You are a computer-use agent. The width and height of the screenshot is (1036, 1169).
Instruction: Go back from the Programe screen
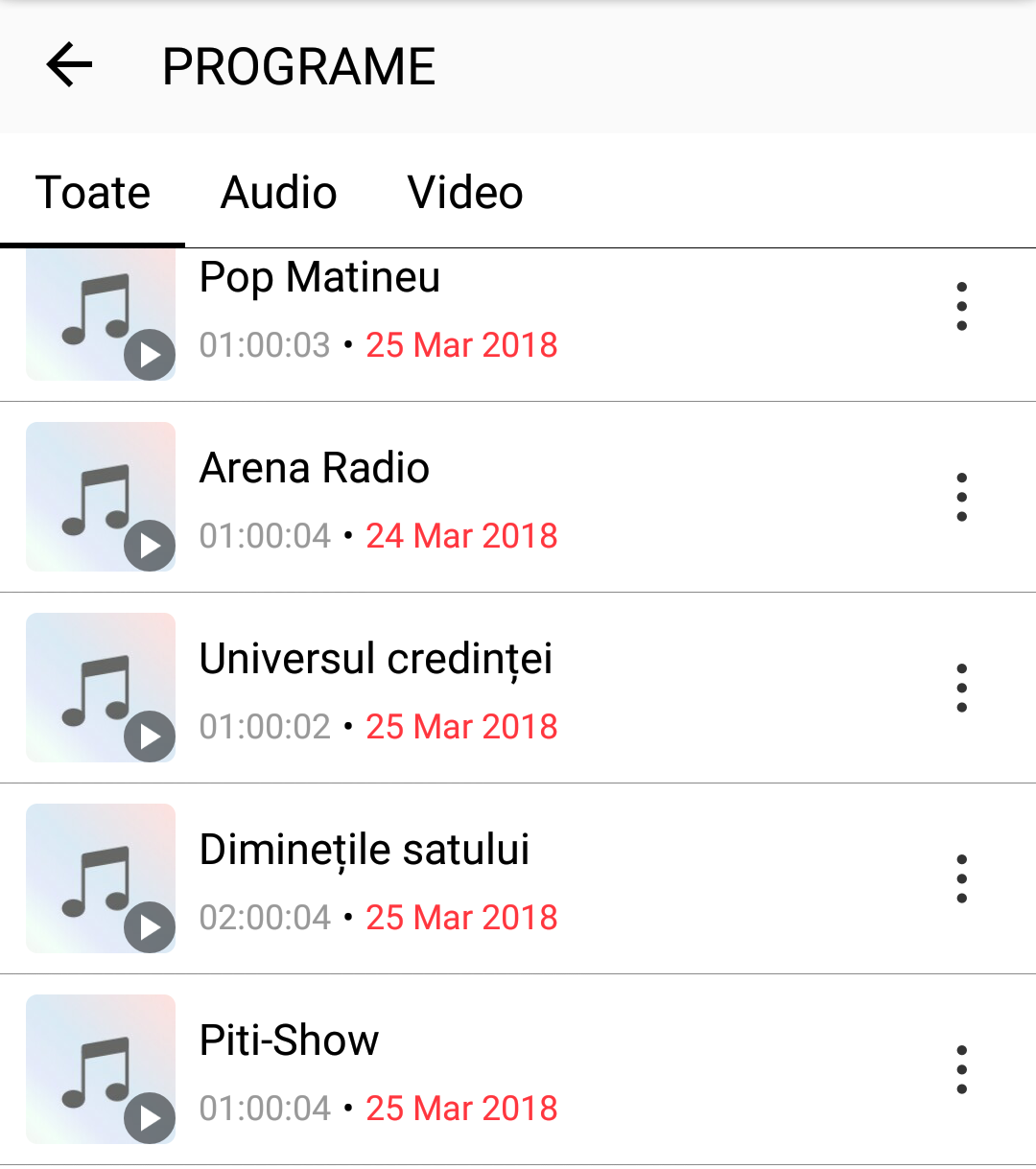click(69, 66)
